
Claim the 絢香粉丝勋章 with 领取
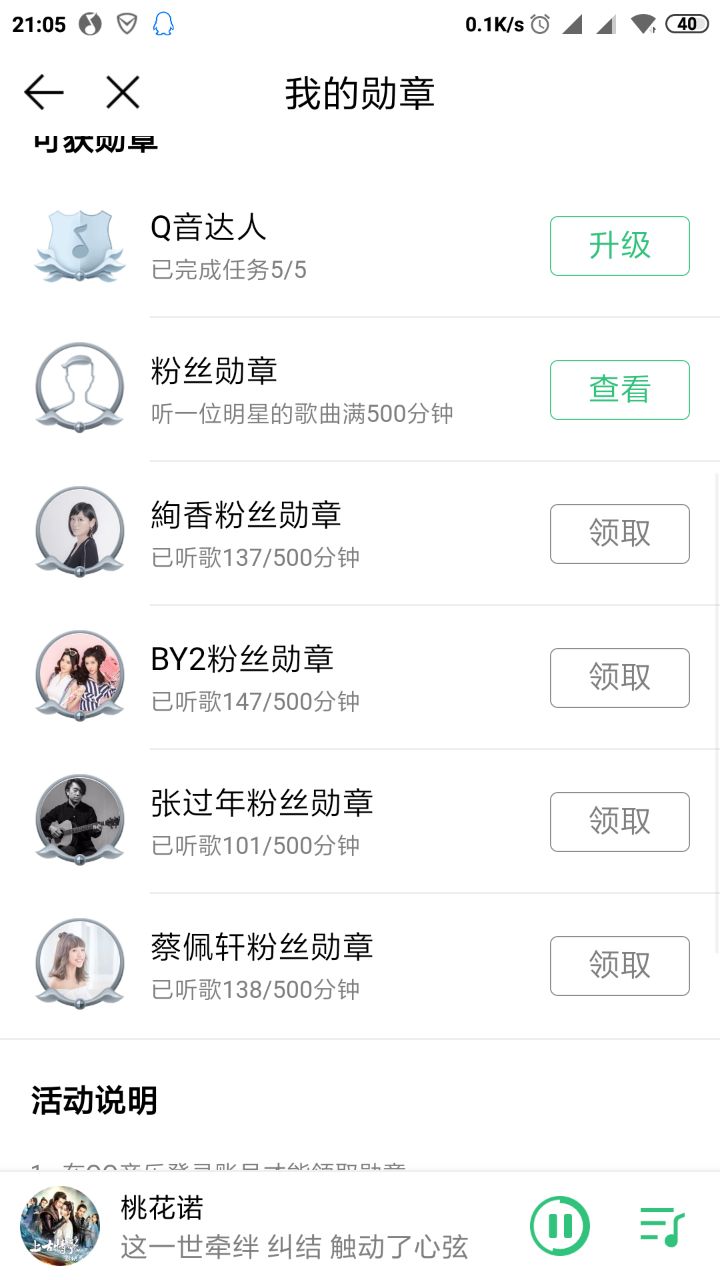click(x=619, y=534)
